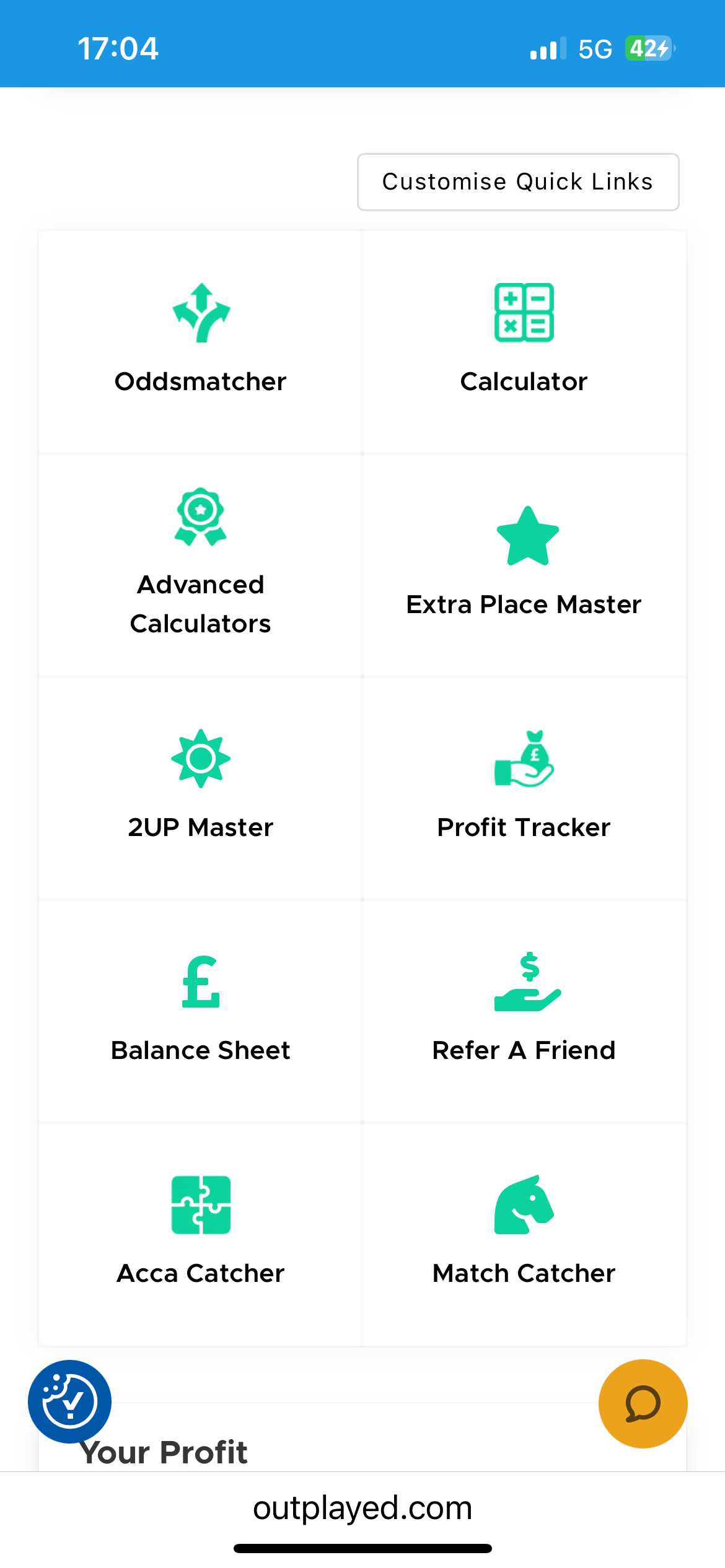Open the live chat bubble
Viewport: 725px width, 1568px height.
click(x=643, y=1403)
